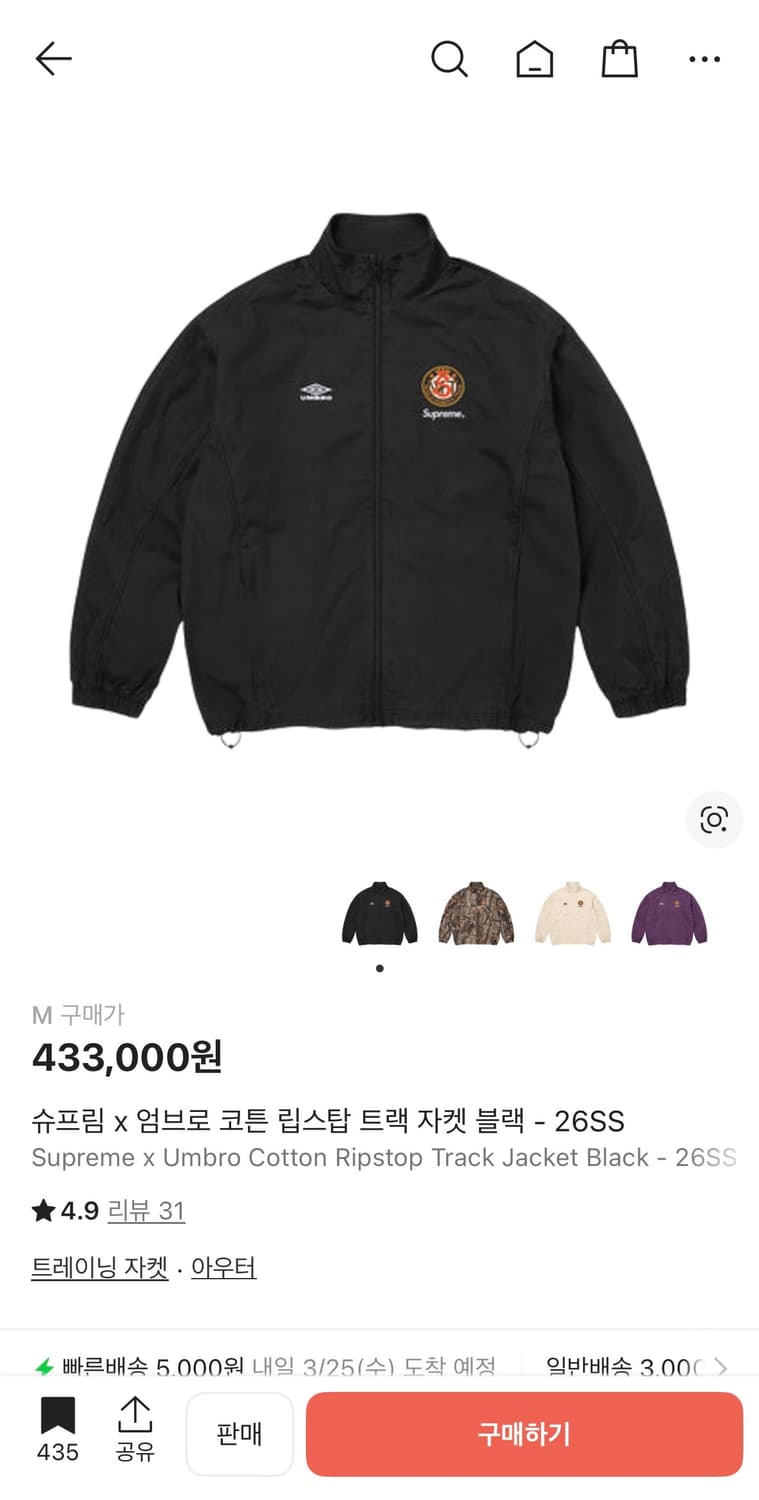Browse the 아우터 category link
Screen dimensions: 759x1500
pyautogui.click(x=223, y=1266)
